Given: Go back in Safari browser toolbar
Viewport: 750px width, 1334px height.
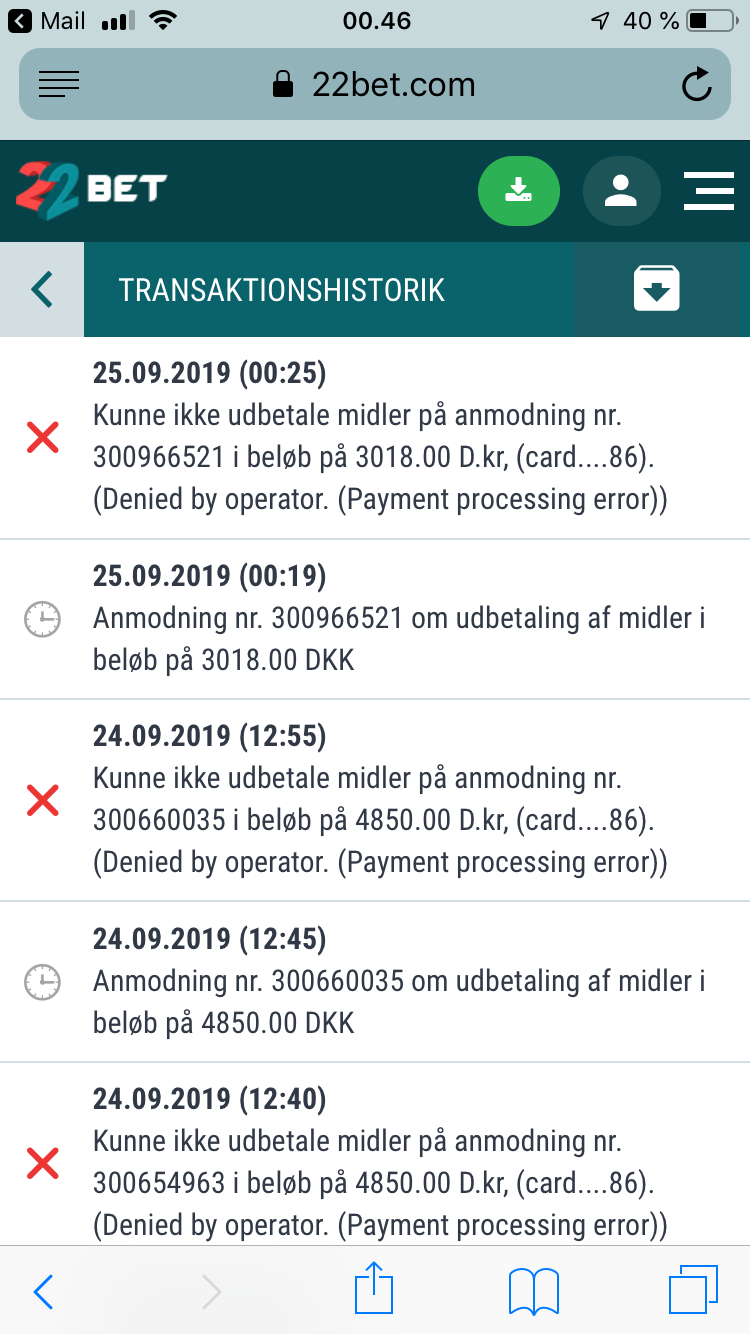Looking at the screenshot, I should [x=42, y=1292].
